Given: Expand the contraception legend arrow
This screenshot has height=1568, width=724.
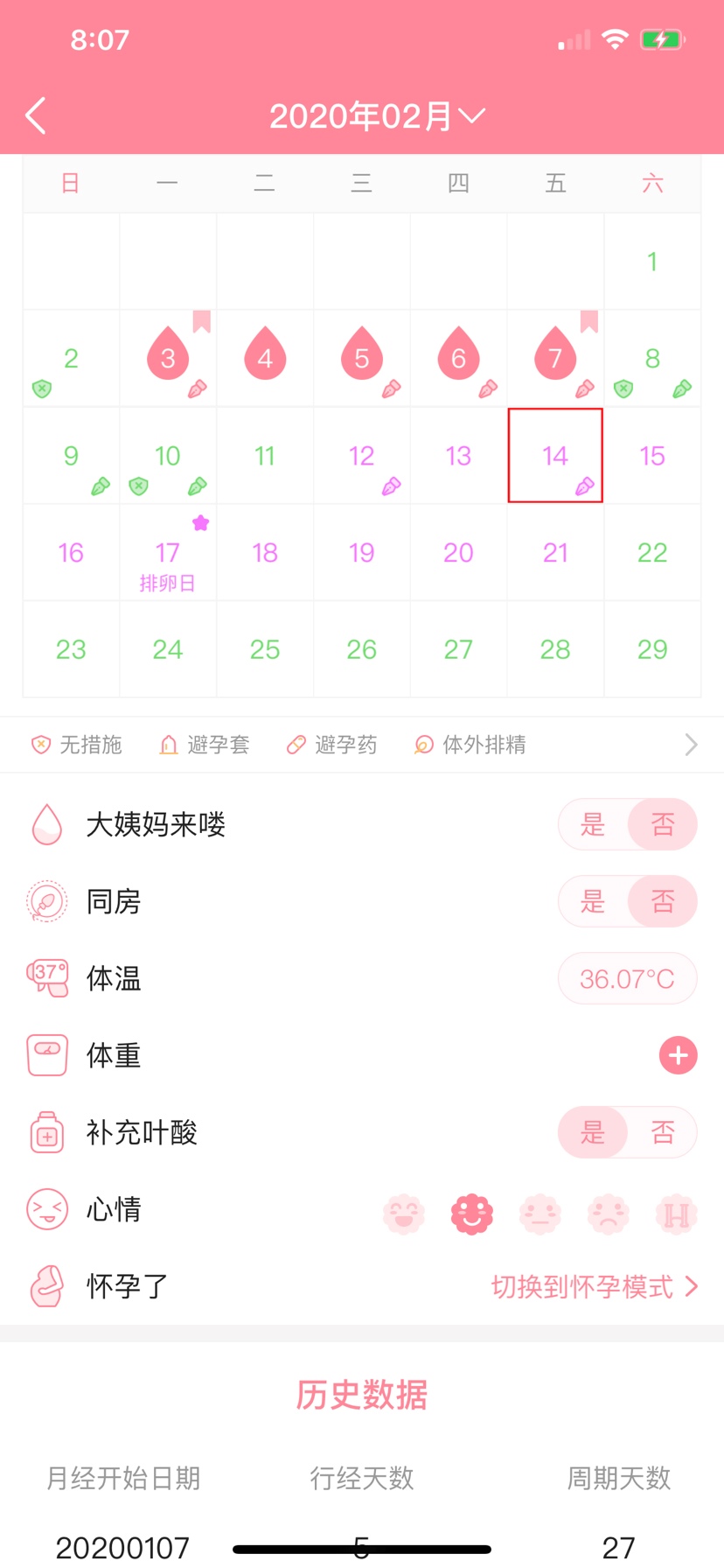Looking at the screenshot, I should [691, 745].
